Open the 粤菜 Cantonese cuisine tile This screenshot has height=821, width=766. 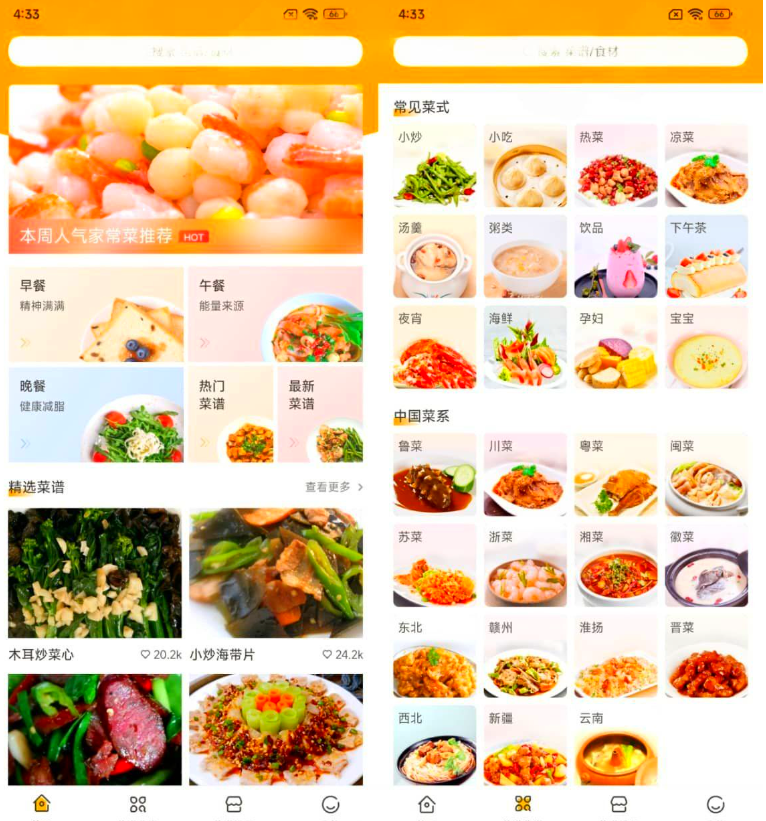click(616, 475)
